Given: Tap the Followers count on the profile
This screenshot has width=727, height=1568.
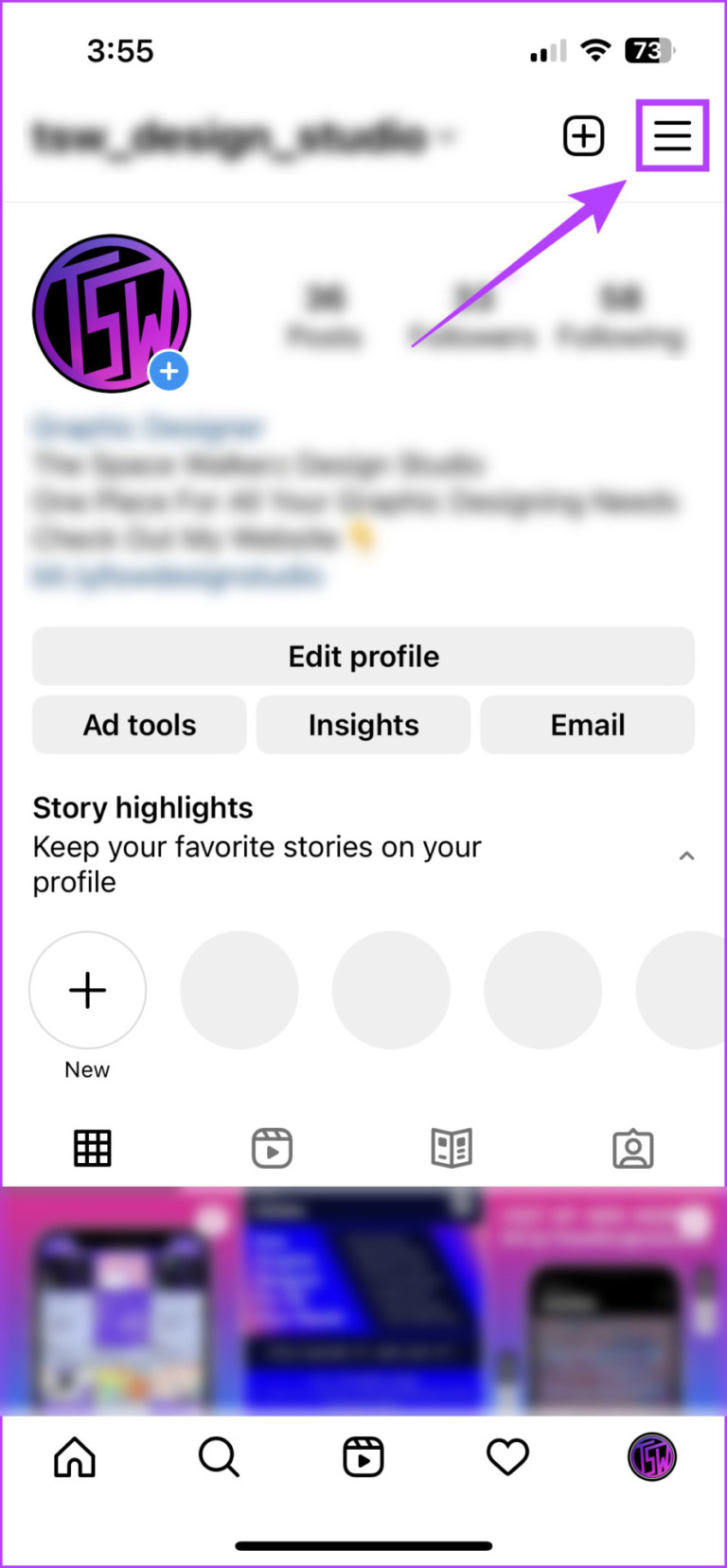Looking at the screenshot, I should coord(473,312).
